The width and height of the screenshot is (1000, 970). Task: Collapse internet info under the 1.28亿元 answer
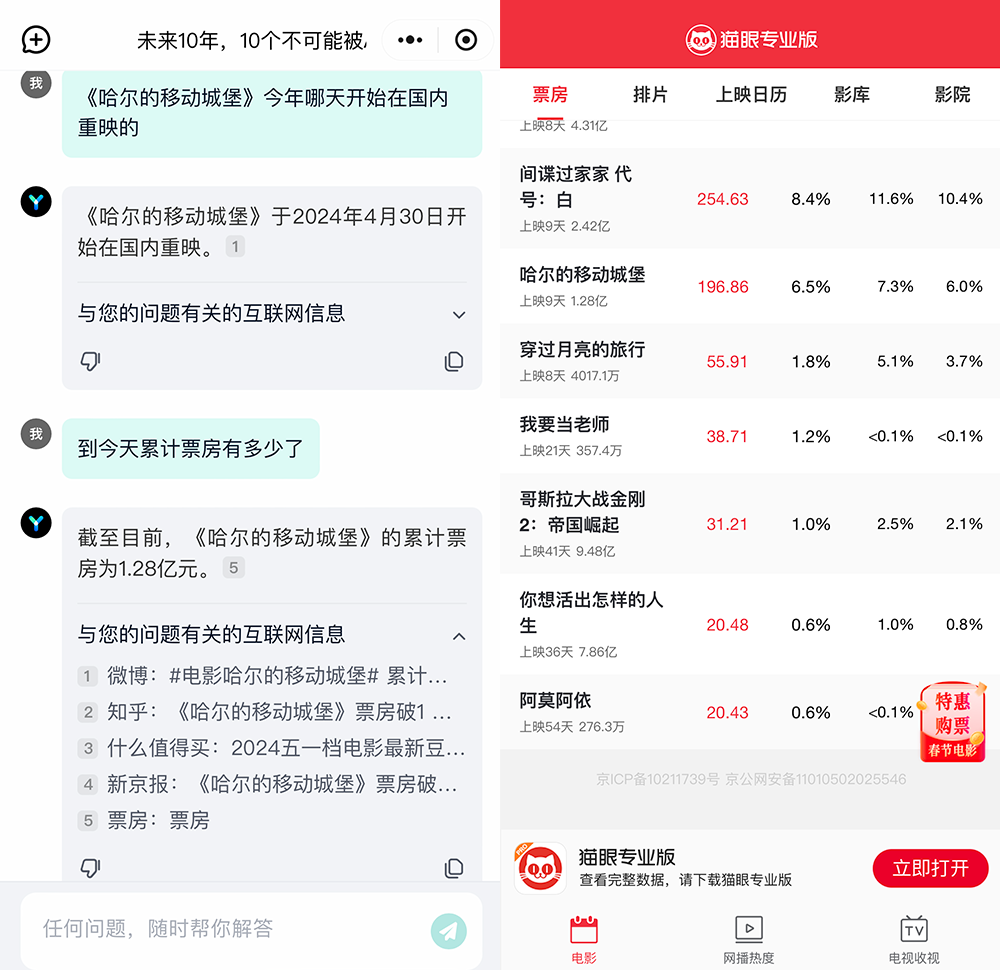pyautogui.click(x=459, y=636)
